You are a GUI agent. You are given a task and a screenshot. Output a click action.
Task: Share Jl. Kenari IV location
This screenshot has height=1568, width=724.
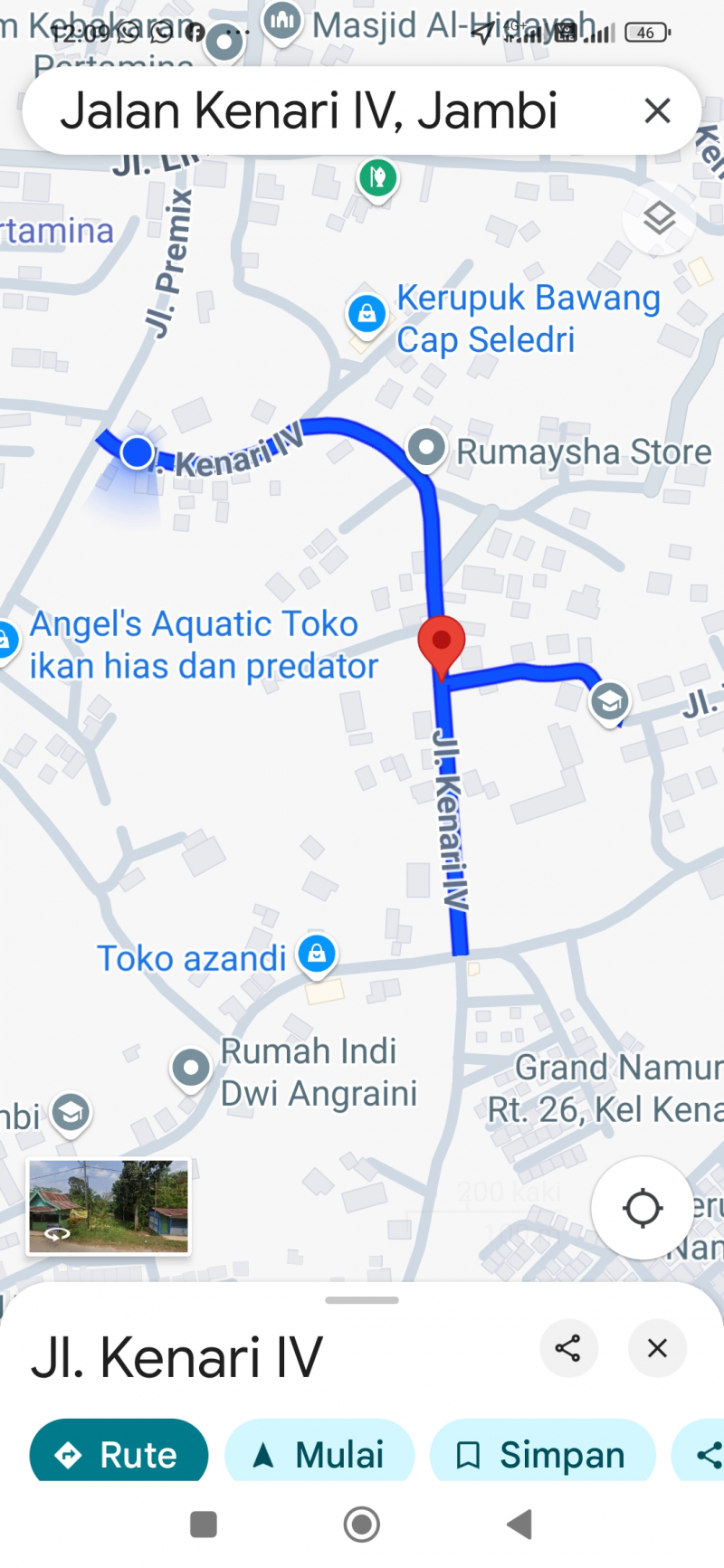(568, 1348)
